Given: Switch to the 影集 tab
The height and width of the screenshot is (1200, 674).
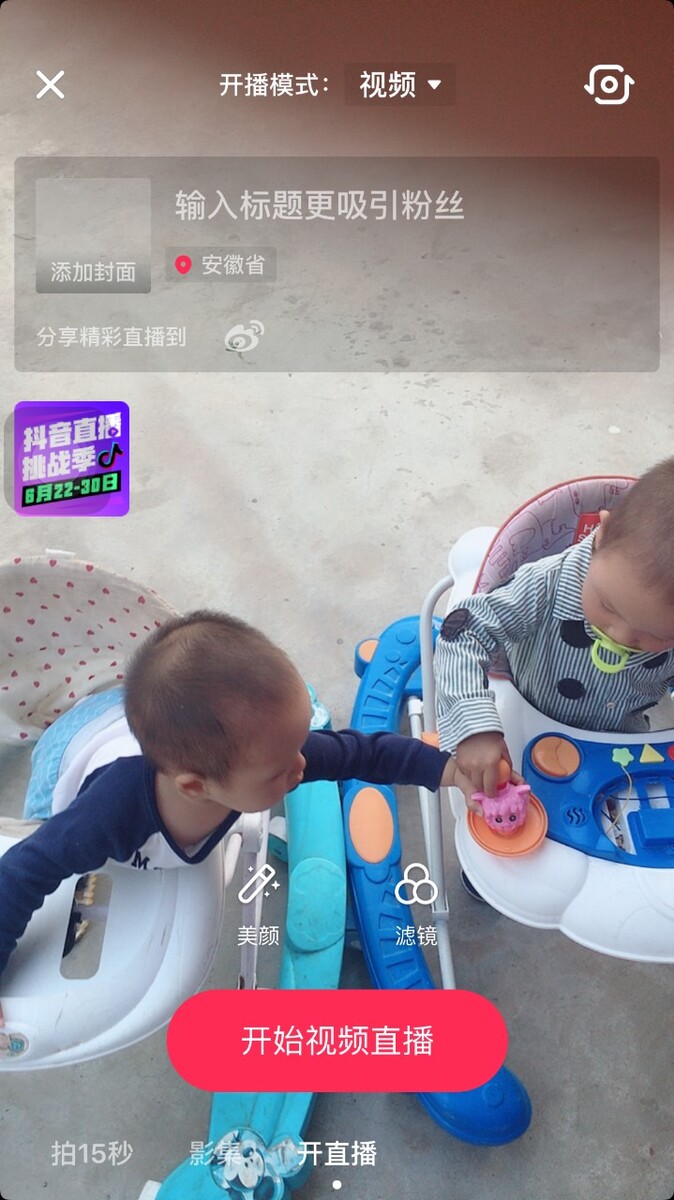Looking at the screenshot, I should pyautogui.click(x=215, y=1153).
